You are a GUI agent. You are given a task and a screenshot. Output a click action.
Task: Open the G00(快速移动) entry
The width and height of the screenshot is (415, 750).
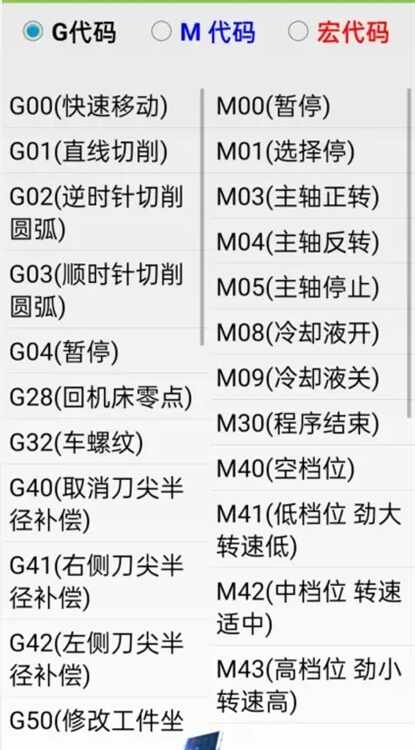(x=103, y=107)
